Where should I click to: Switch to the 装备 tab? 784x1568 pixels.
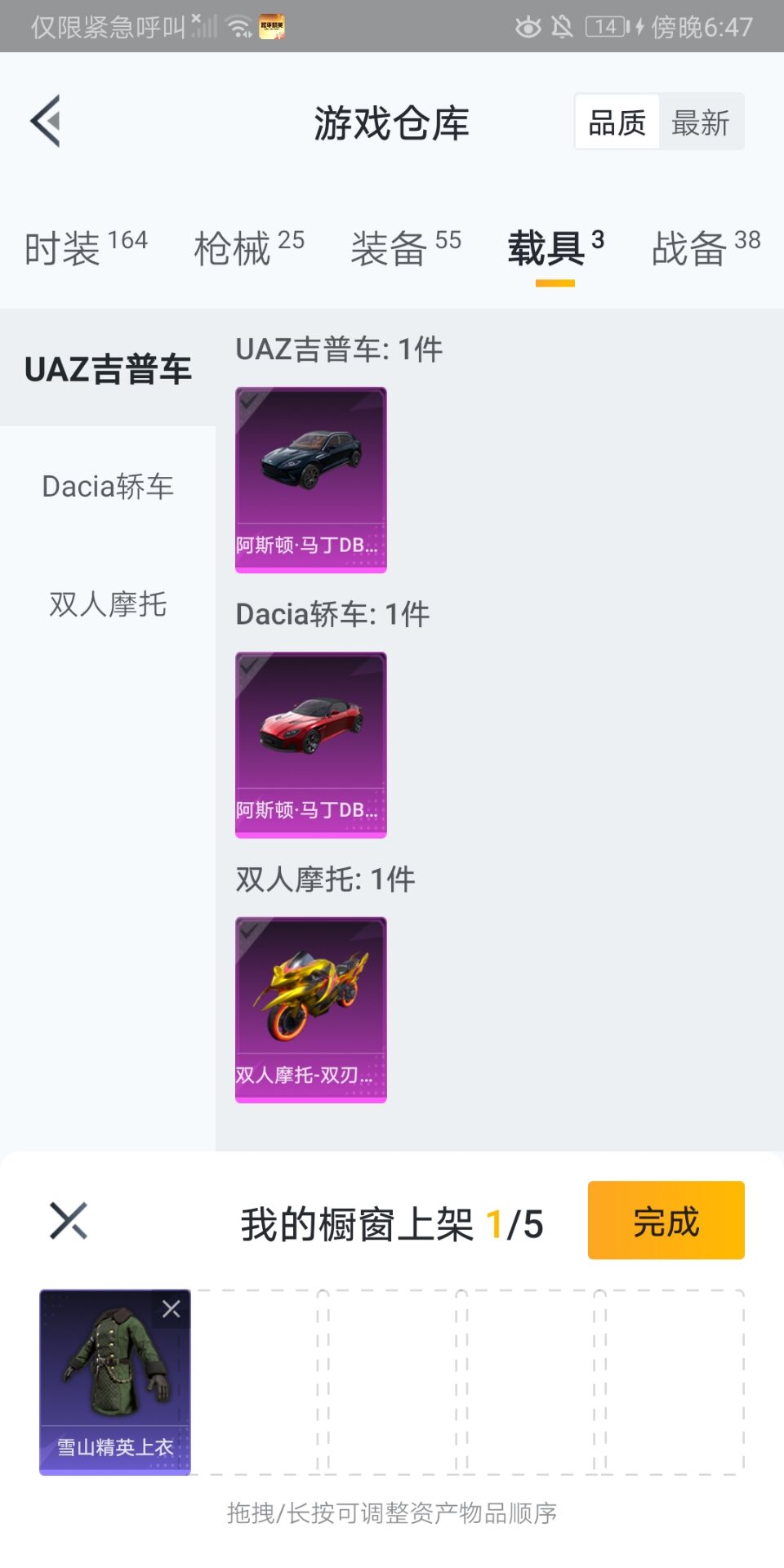tap(405, 247)
